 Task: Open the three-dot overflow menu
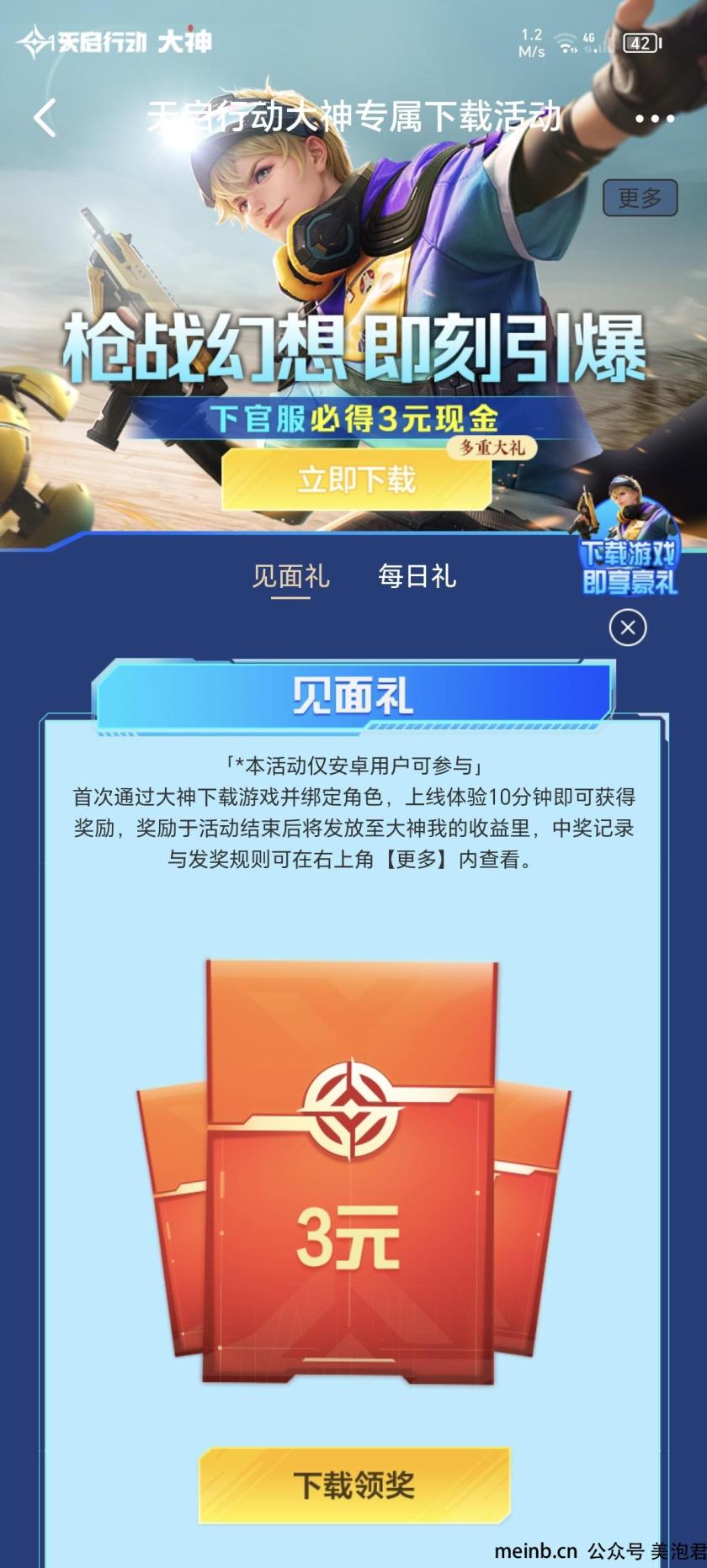(654, 119)
